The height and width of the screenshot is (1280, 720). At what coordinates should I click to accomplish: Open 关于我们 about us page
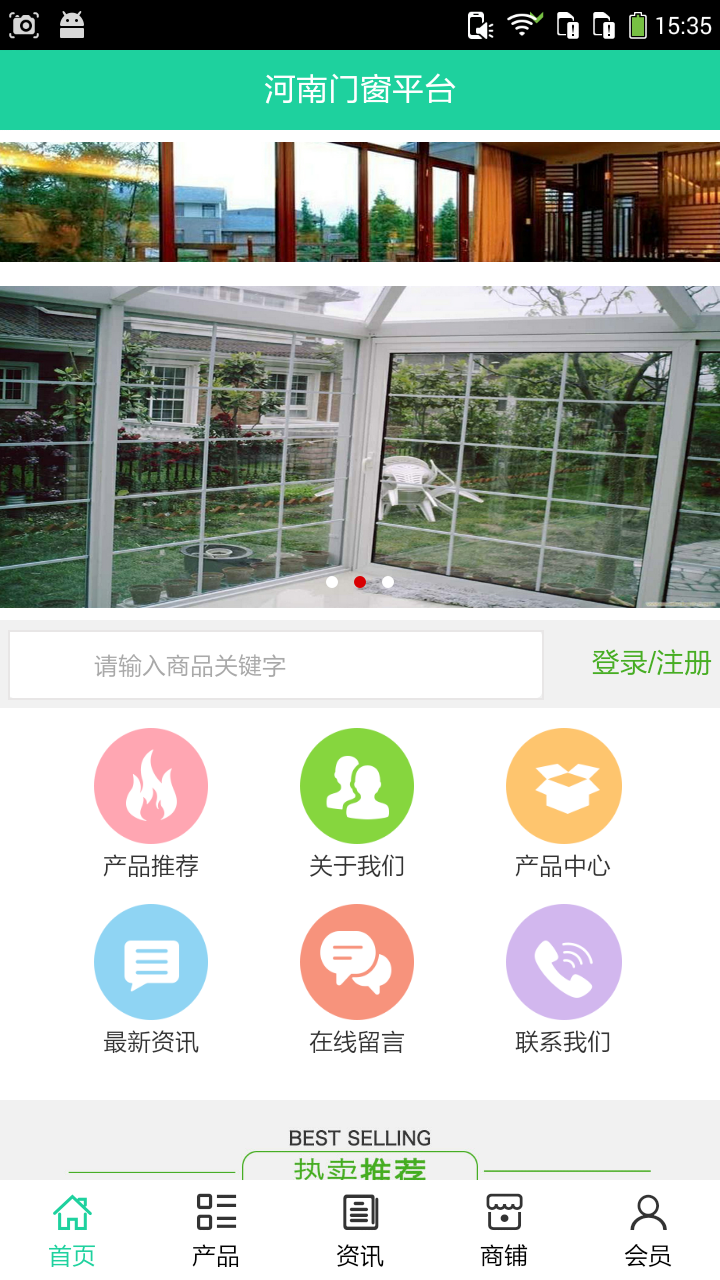click(x=357, y=787)
